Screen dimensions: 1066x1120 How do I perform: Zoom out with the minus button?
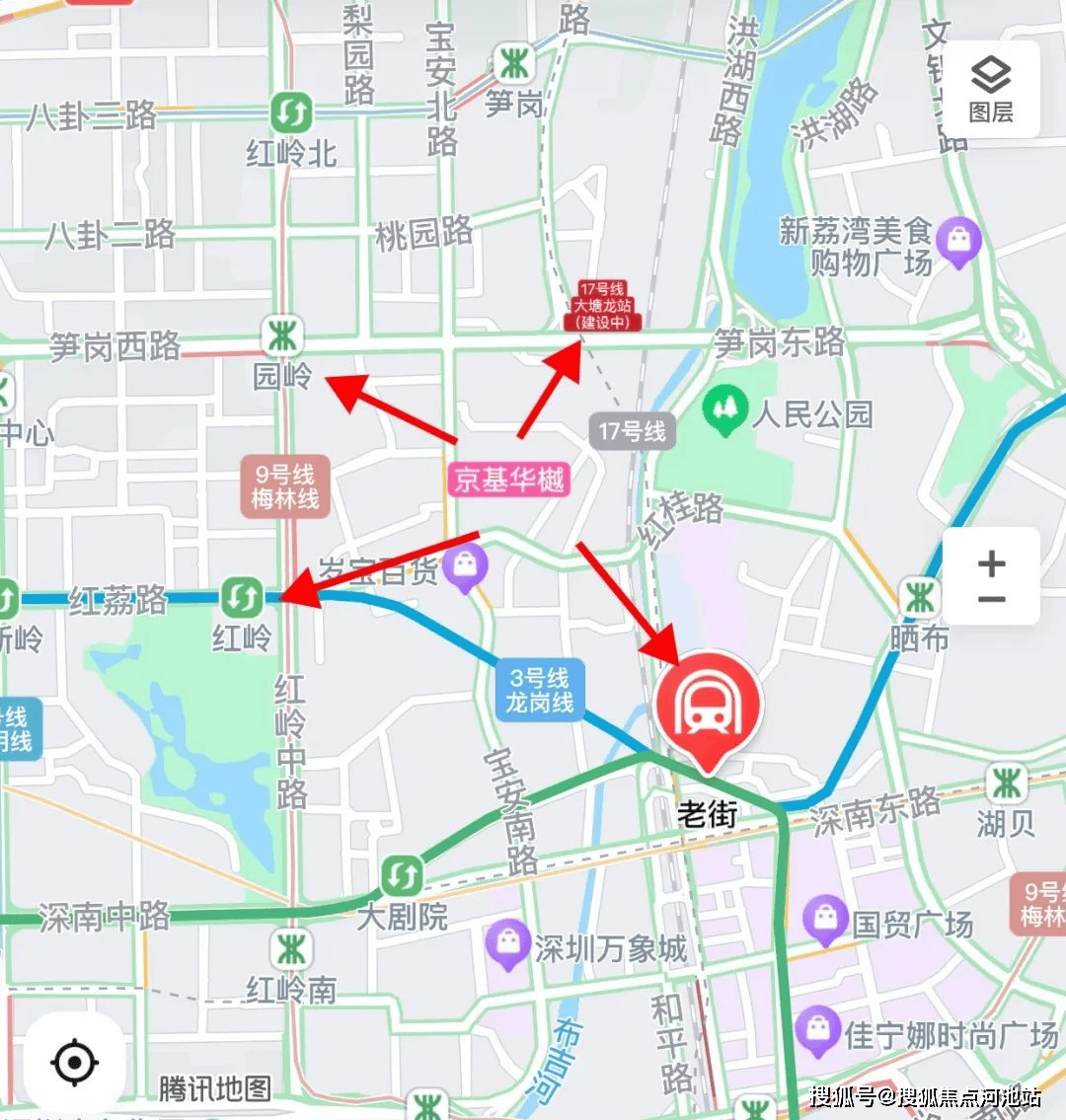991,599
